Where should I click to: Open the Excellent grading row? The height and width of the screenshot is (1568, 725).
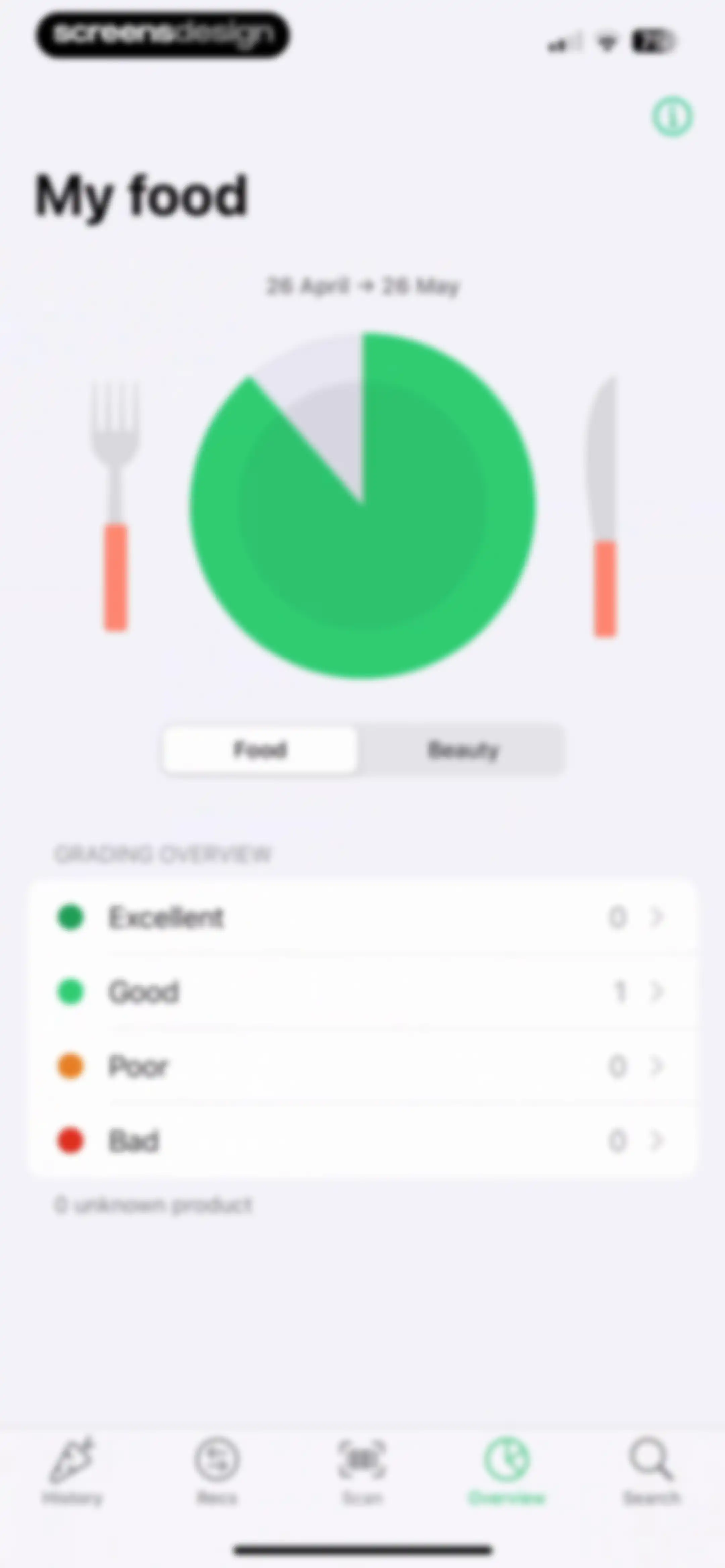(363, 917)
